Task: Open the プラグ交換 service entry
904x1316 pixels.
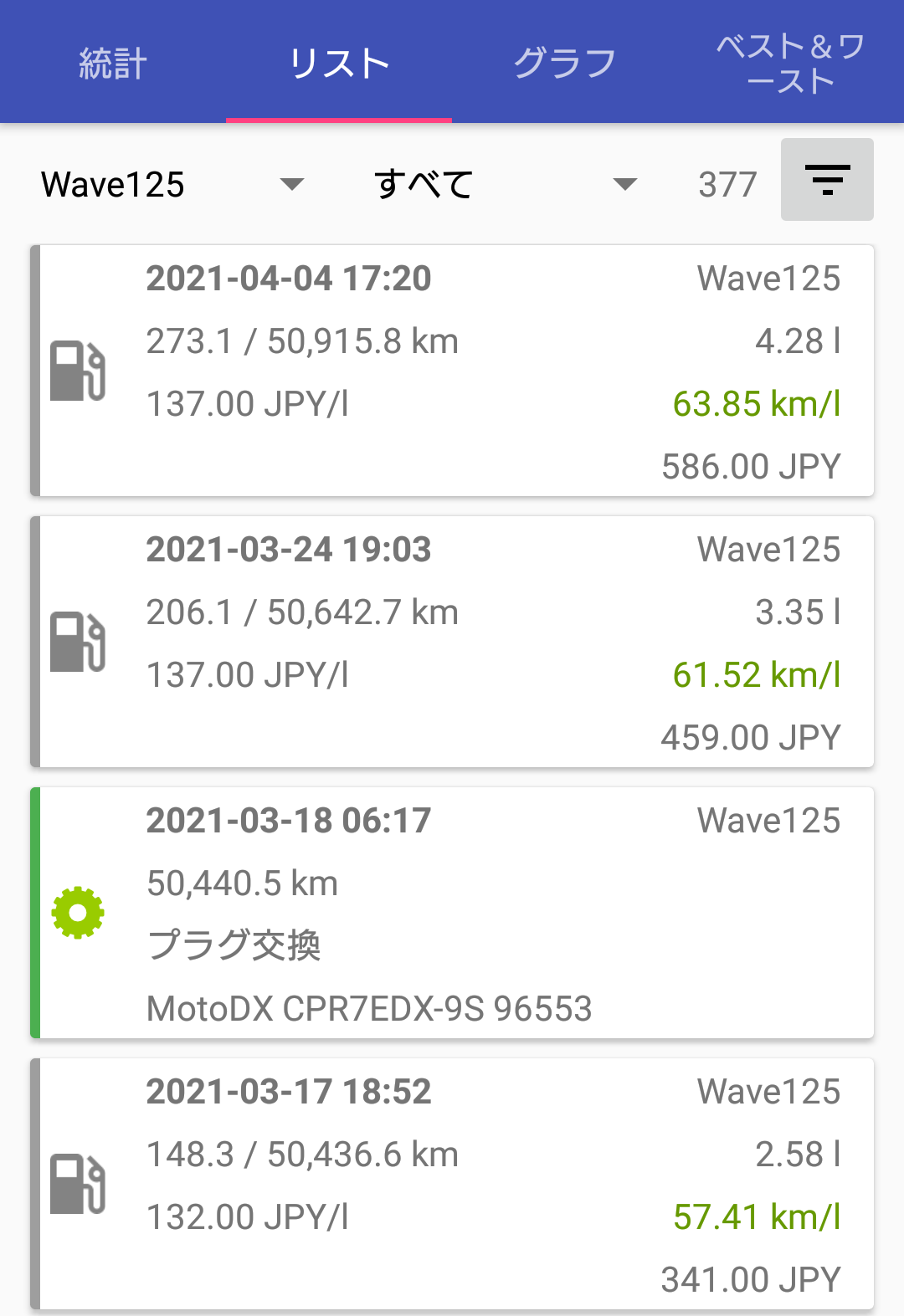Action: pos(452,913)
